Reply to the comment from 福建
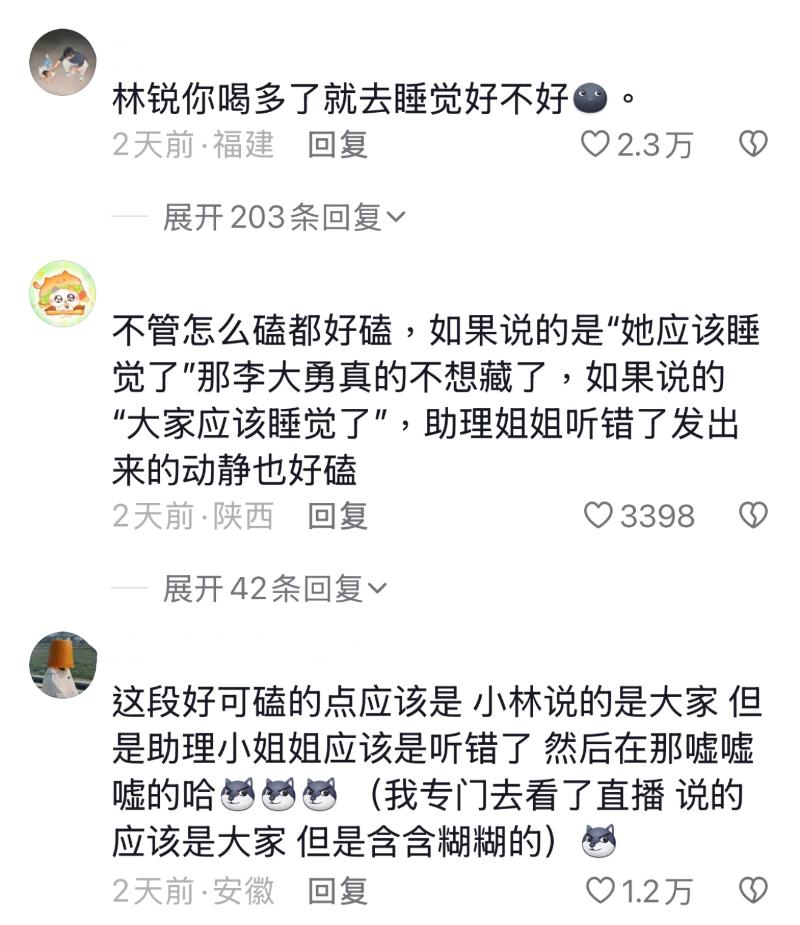Image resolution: width=800 pixels, height=925 pixels. (337, 146)
